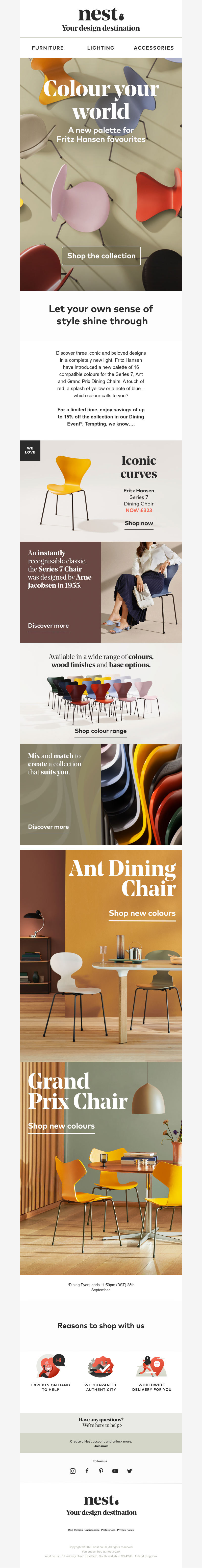View the Web Version of this email
Viewport: 202px width, 1568px height.
(x=75, y=1530)
